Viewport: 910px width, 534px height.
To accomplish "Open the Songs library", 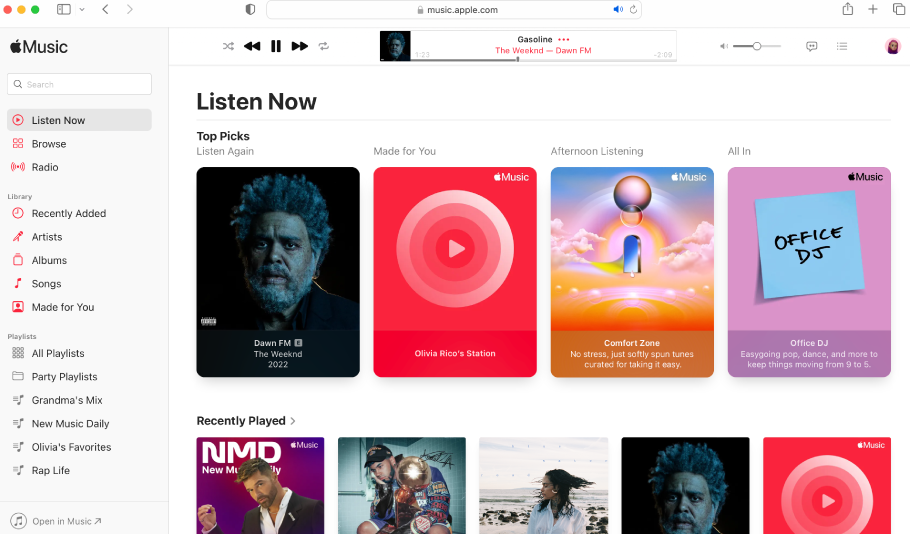I will 46,284.
